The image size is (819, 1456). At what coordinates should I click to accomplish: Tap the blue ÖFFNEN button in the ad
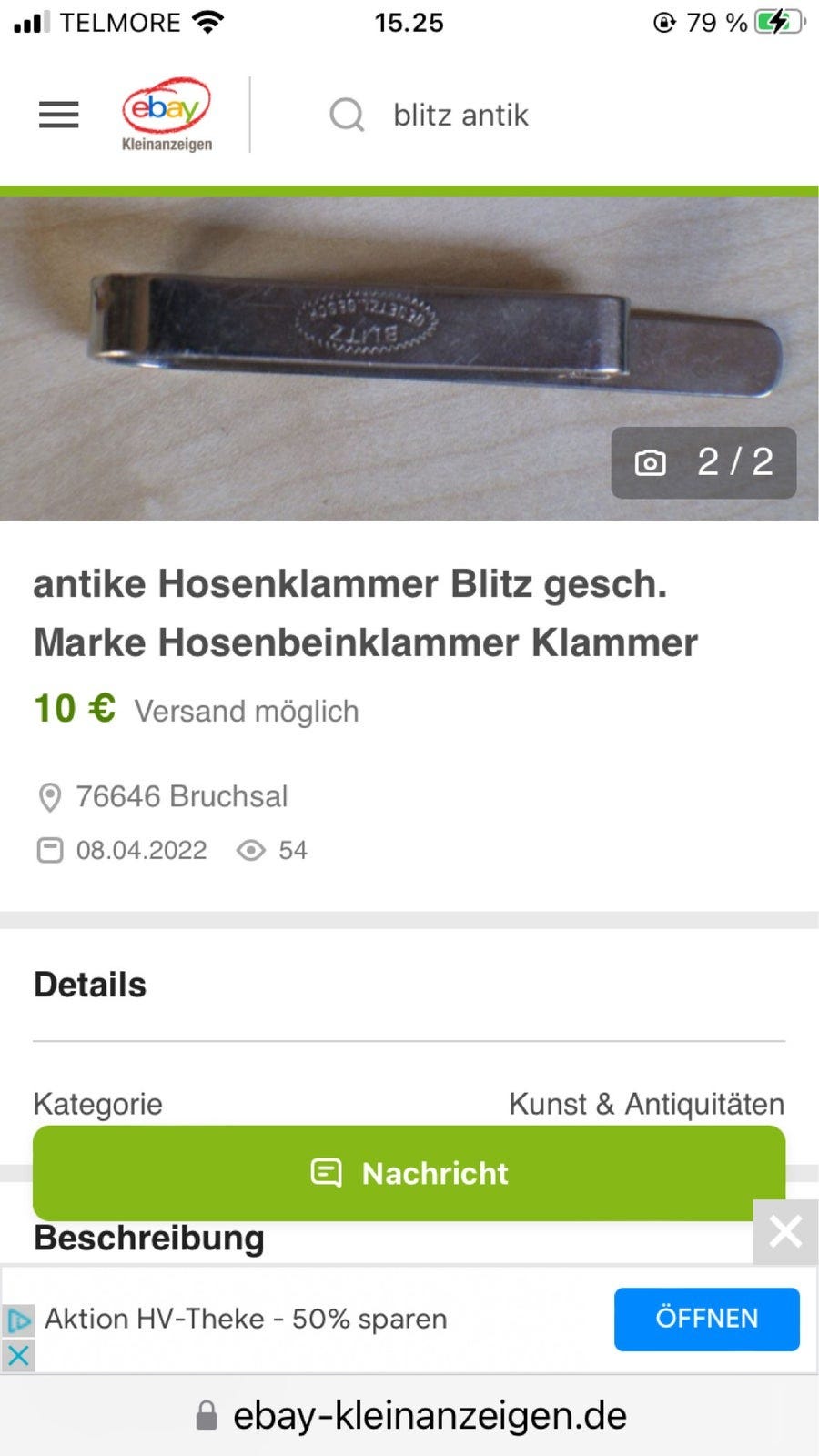[706, 1319]
